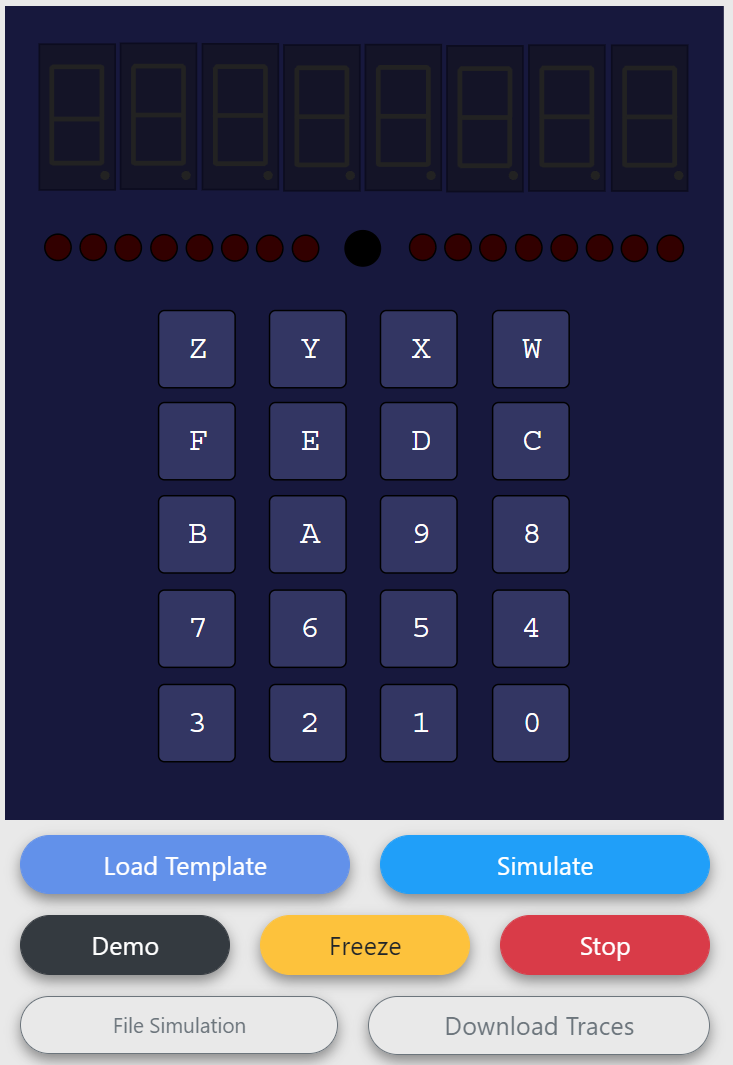Click the leftmost seven-segment display
The height and width of the screenshot is (1065, 733).
coord(76,115)
